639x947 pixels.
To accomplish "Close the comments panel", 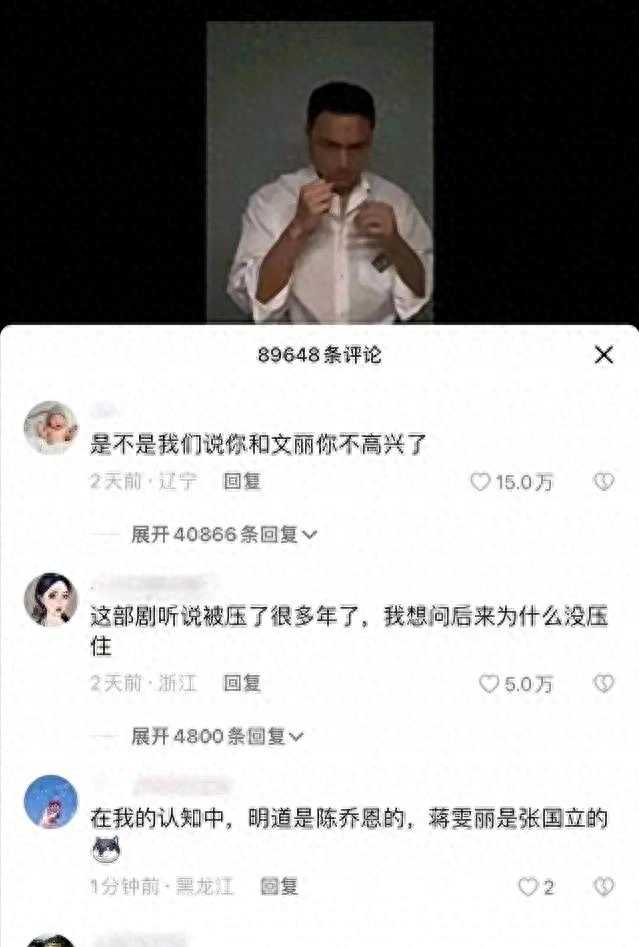I will (604, 355).
